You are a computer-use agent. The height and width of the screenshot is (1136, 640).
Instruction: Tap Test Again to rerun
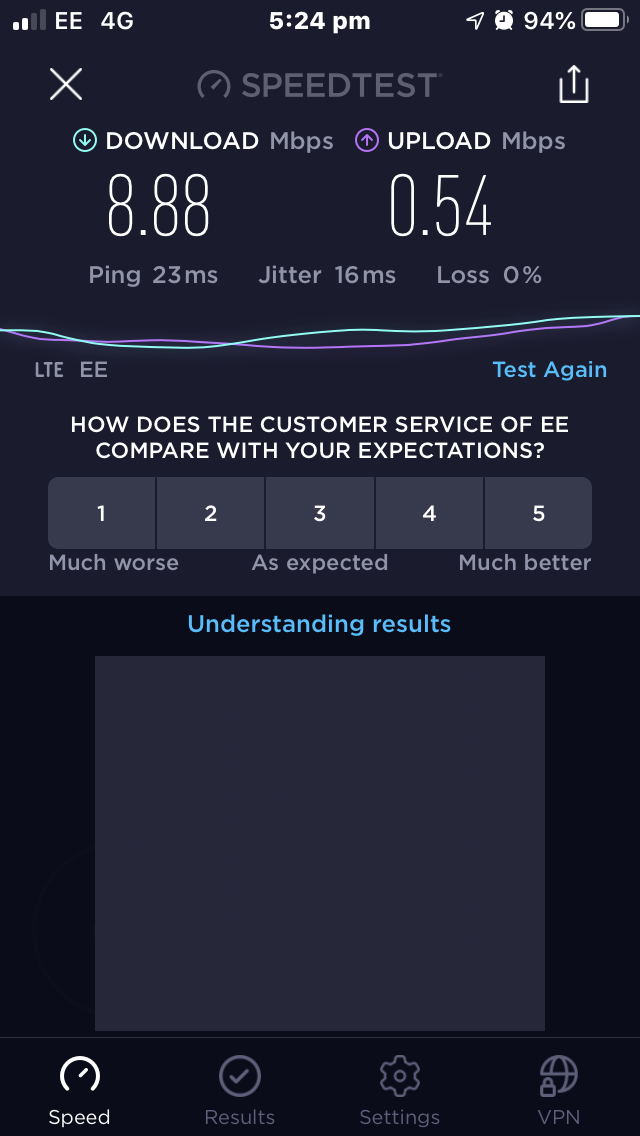(x=549, y=370)
